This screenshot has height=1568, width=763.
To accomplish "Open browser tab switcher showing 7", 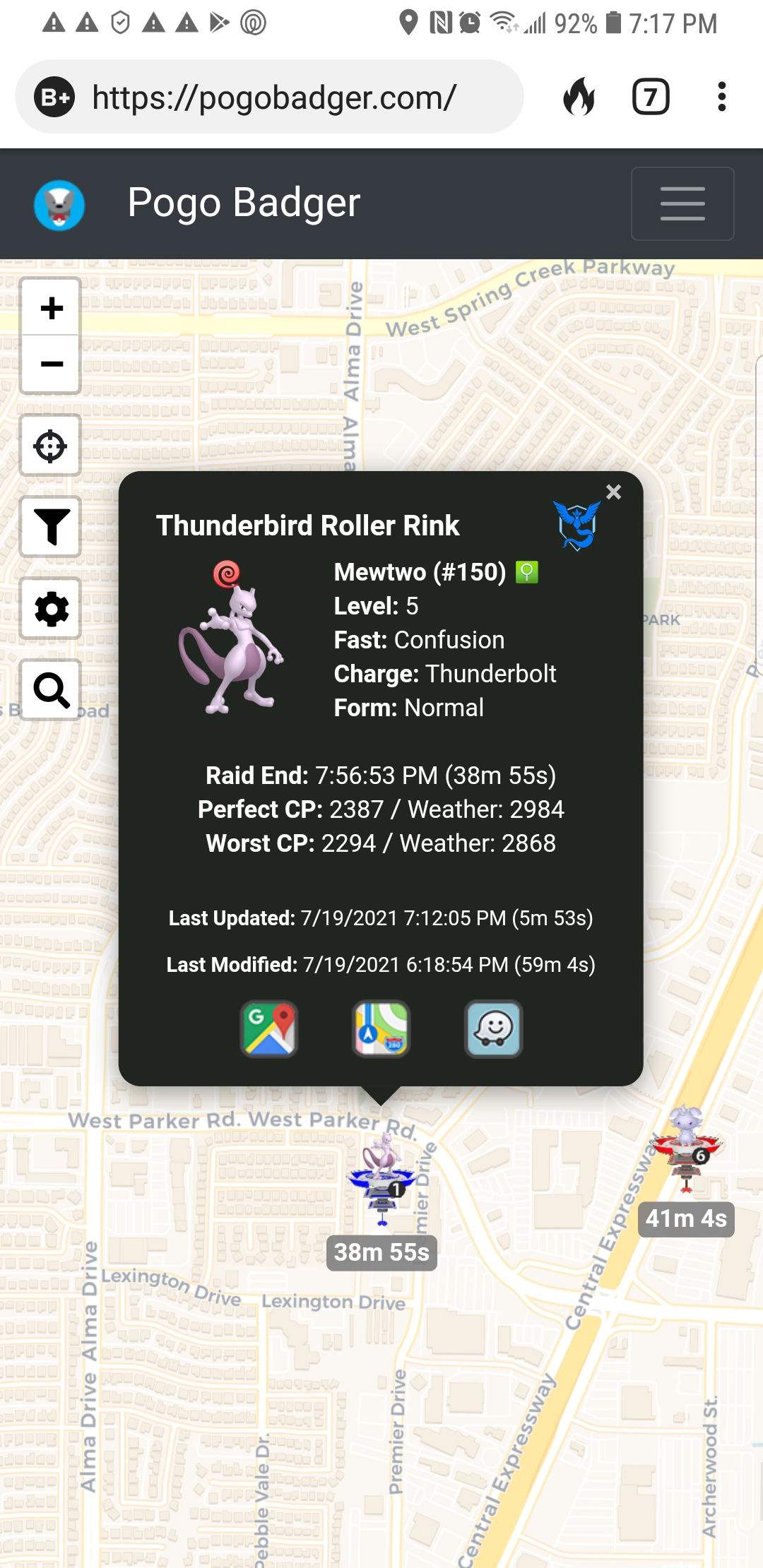I will tap(650, 97).
